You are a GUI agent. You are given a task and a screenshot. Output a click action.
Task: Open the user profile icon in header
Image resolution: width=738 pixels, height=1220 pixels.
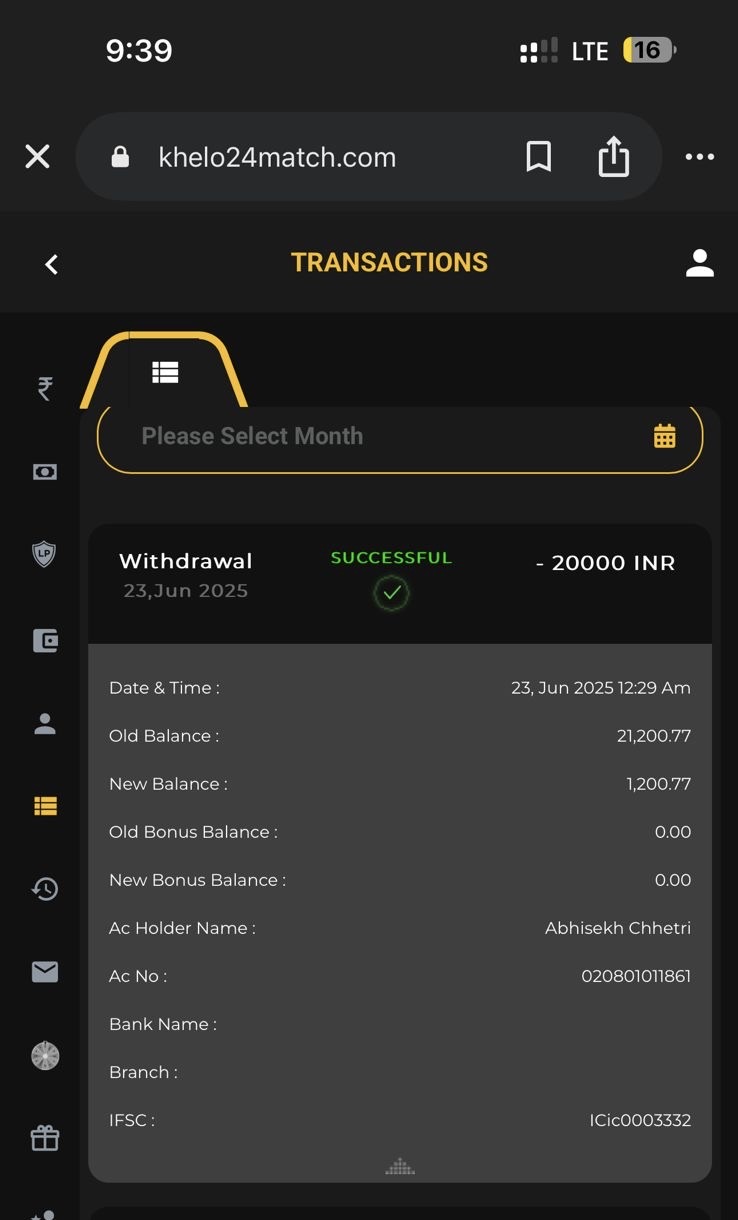pyautogui.click(x=699, y=263)
